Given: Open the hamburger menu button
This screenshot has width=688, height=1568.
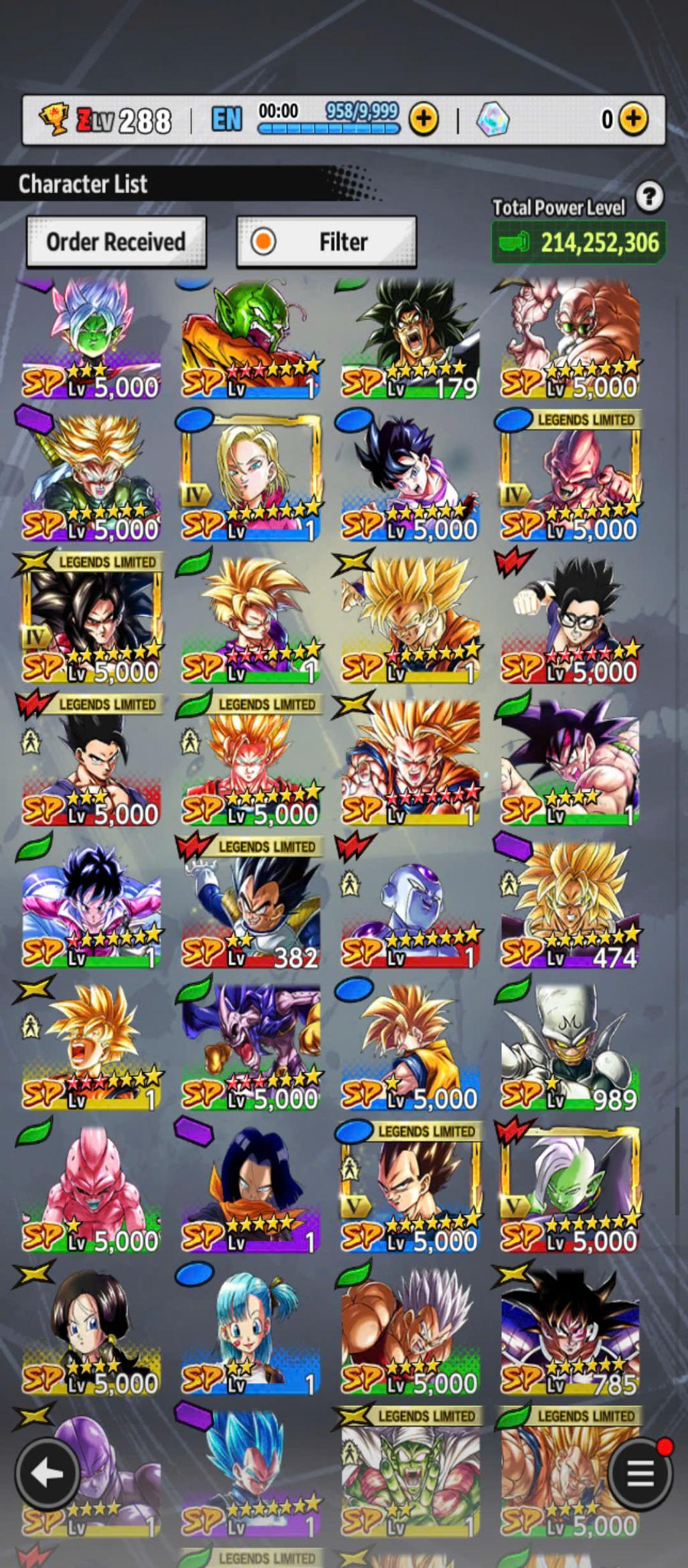Looking at the screenshot, I should click(640, 1474).
